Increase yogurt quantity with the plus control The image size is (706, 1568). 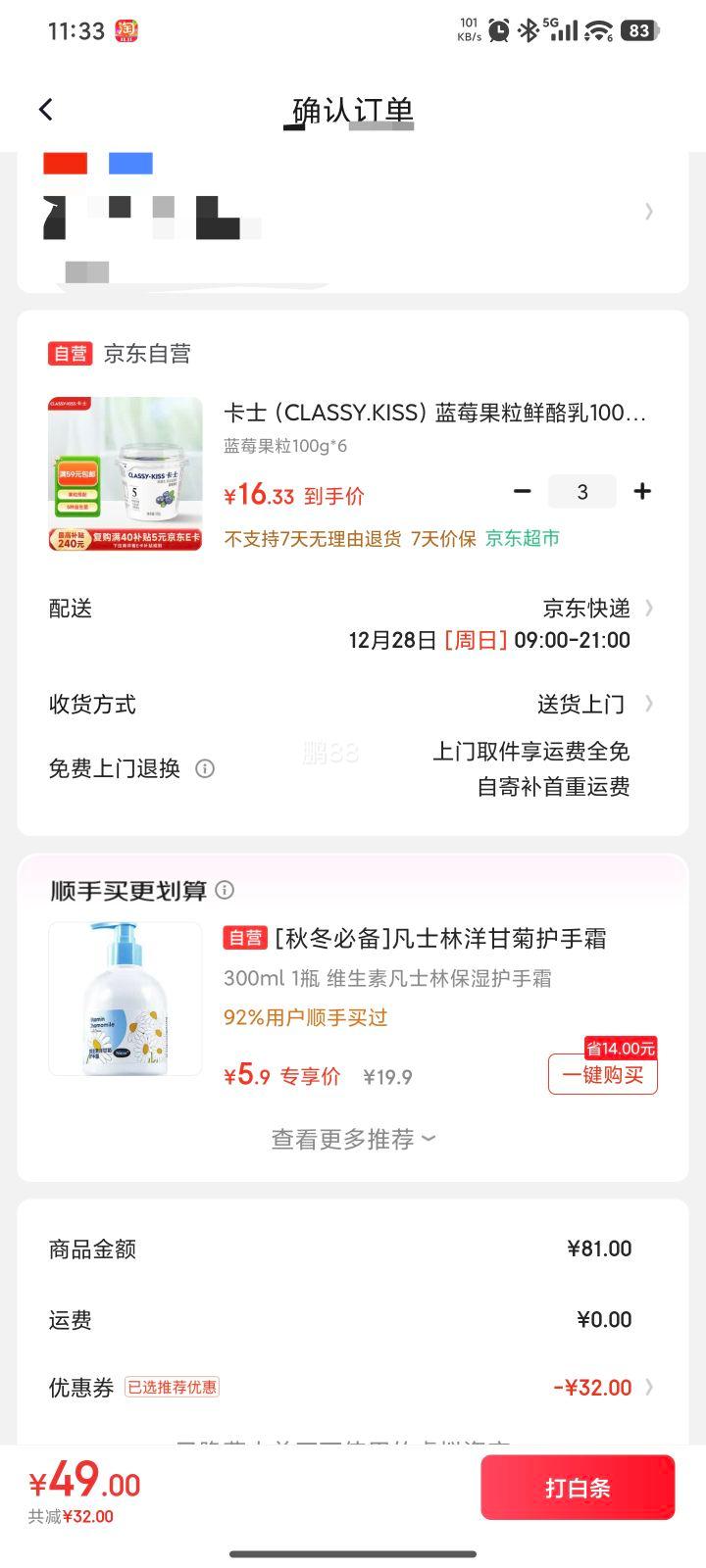642,491
